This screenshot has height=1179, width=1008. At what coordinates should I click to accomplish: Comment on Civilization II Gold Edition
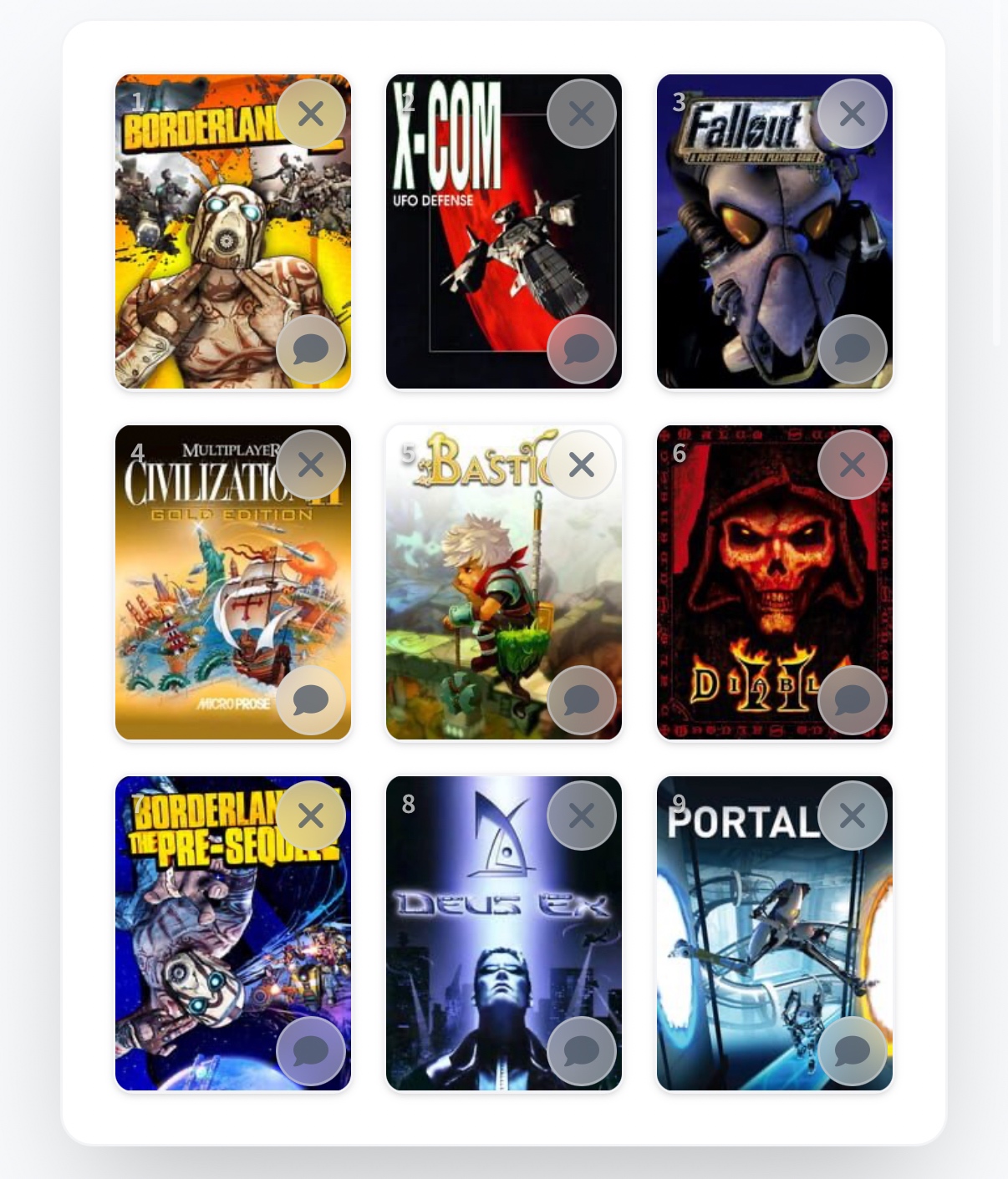pos(311,700)
